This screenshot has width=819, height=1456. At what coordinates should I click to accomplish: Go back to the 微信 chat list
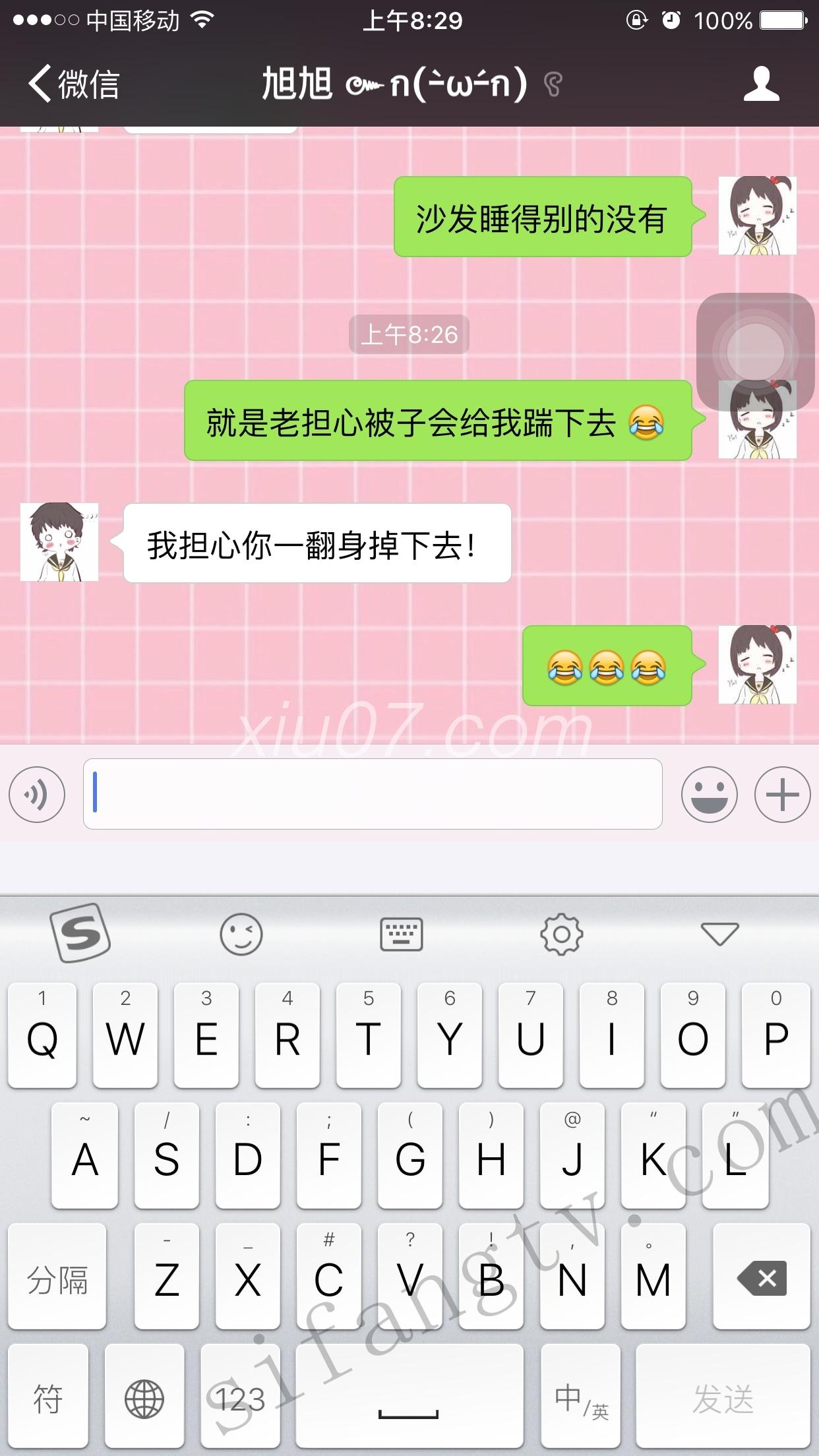click(73, 84)
